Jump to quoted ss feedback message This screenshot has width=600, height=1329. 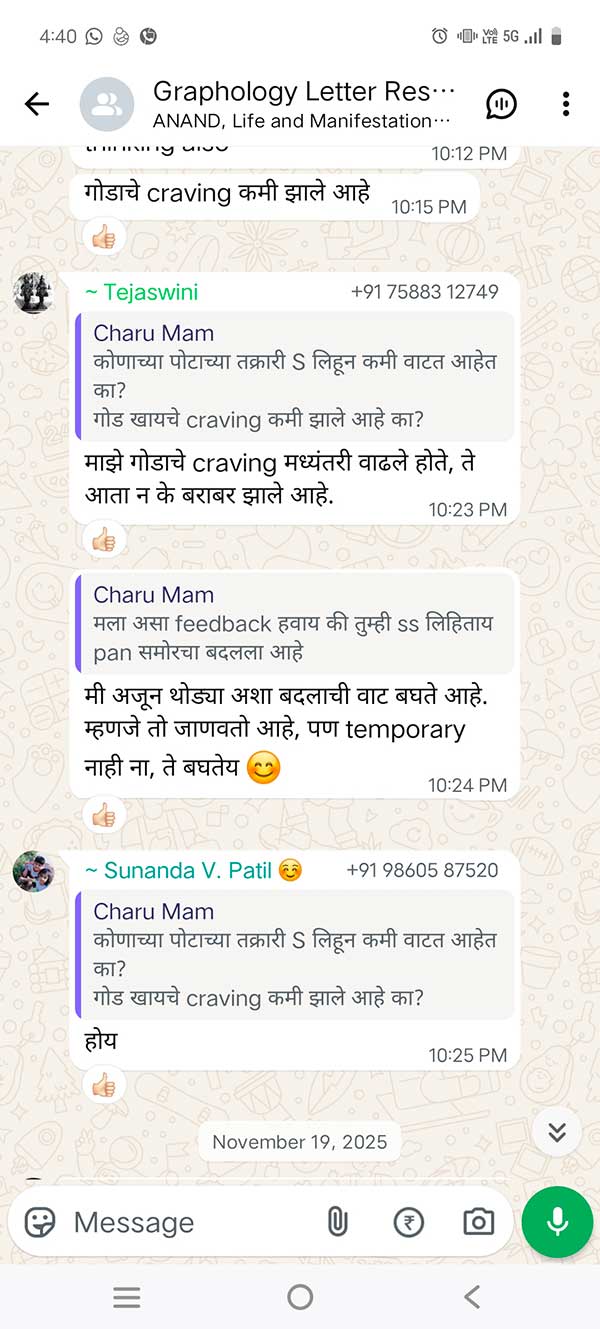(x=295, y=623)
